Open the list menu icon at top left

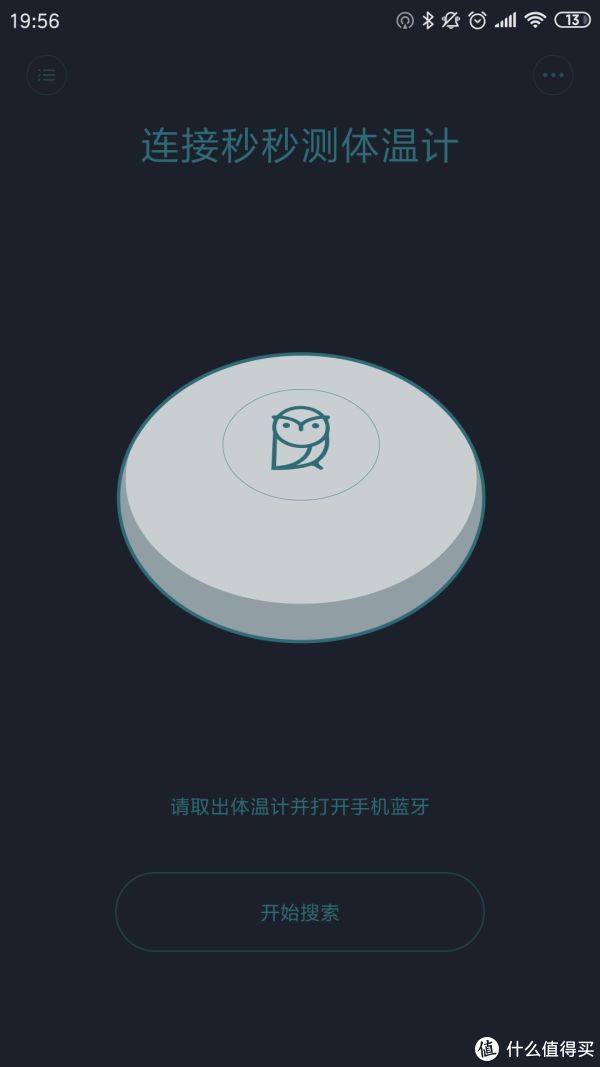pos(46,75)
